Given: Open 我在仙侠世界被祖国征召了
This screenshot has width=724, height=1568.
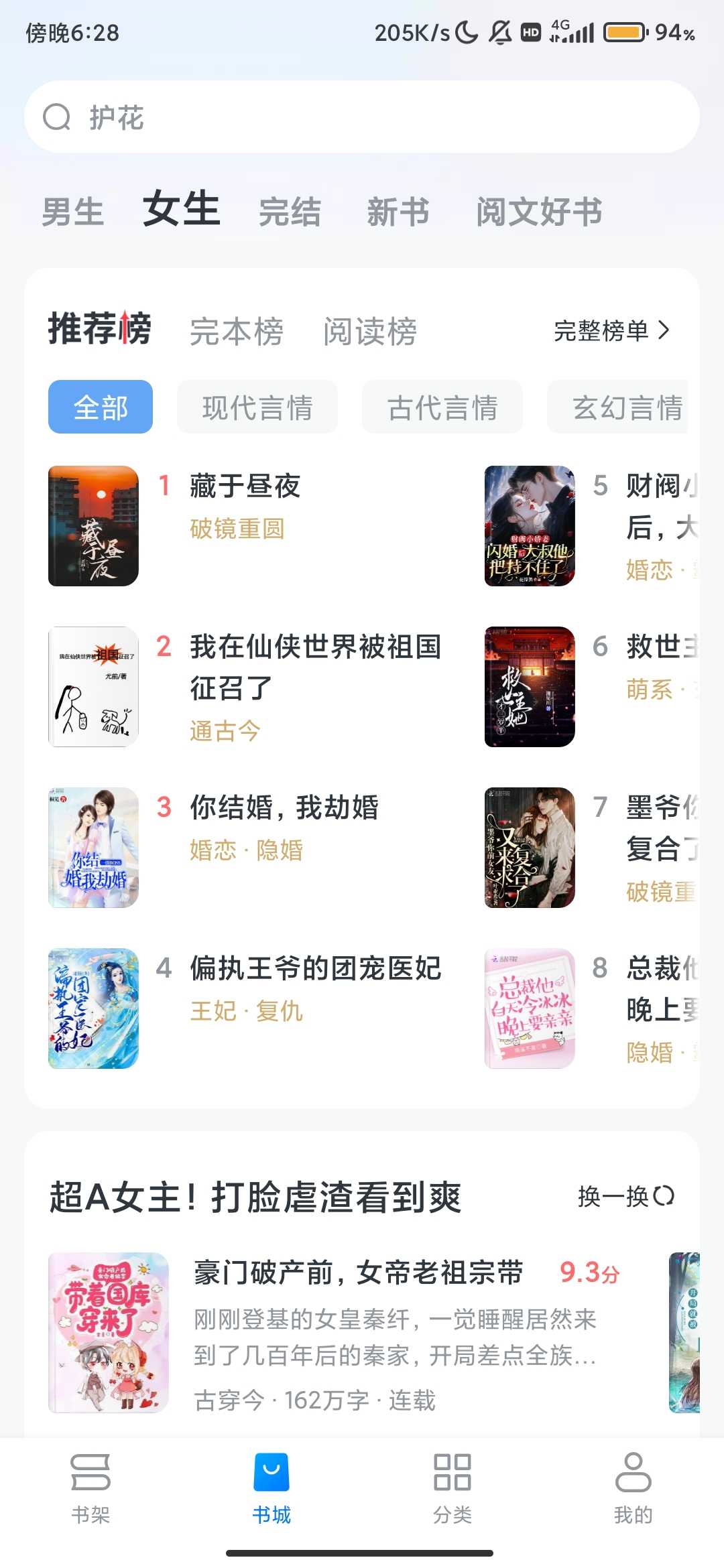Looking at the screenshot, I should (x=315, y=666).
